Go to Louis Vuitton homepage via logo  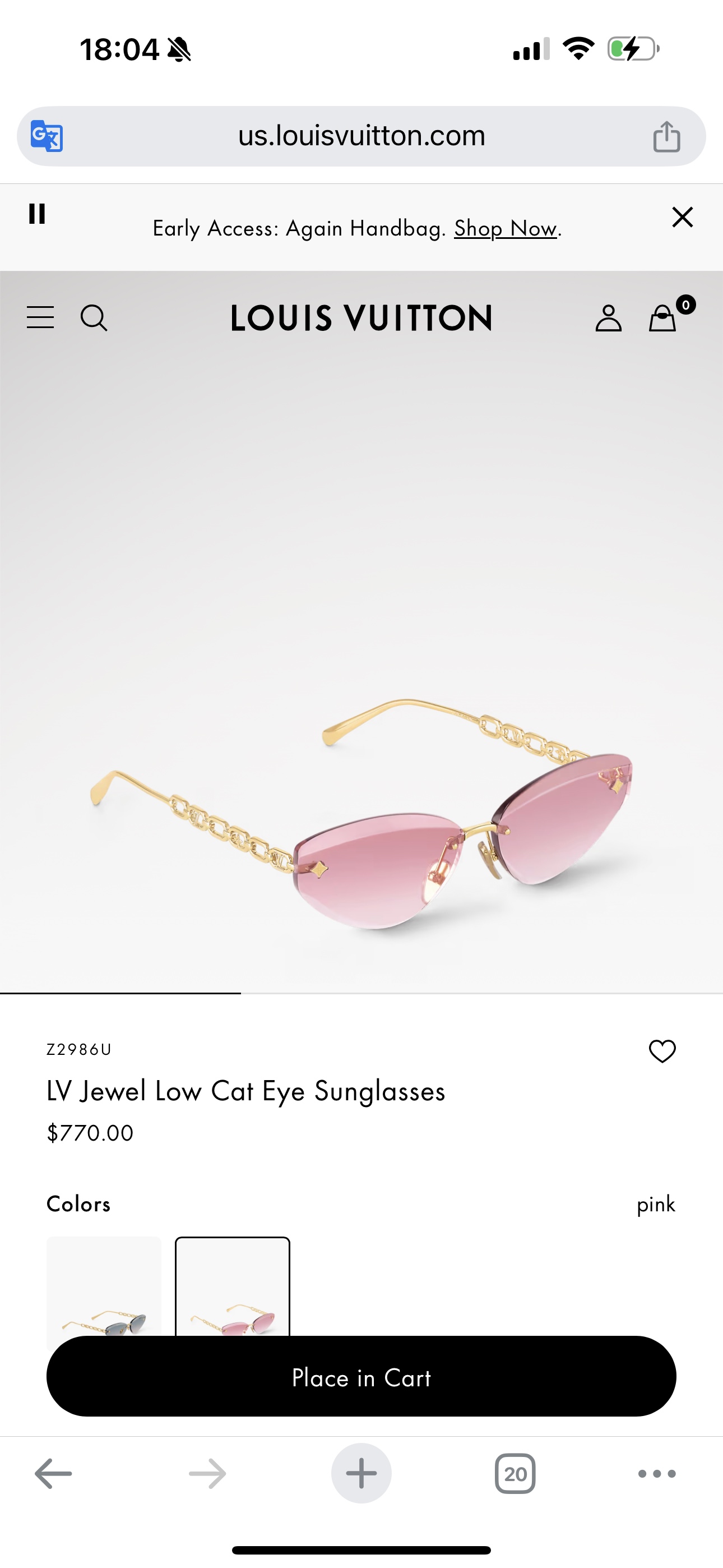click(361, 318)
